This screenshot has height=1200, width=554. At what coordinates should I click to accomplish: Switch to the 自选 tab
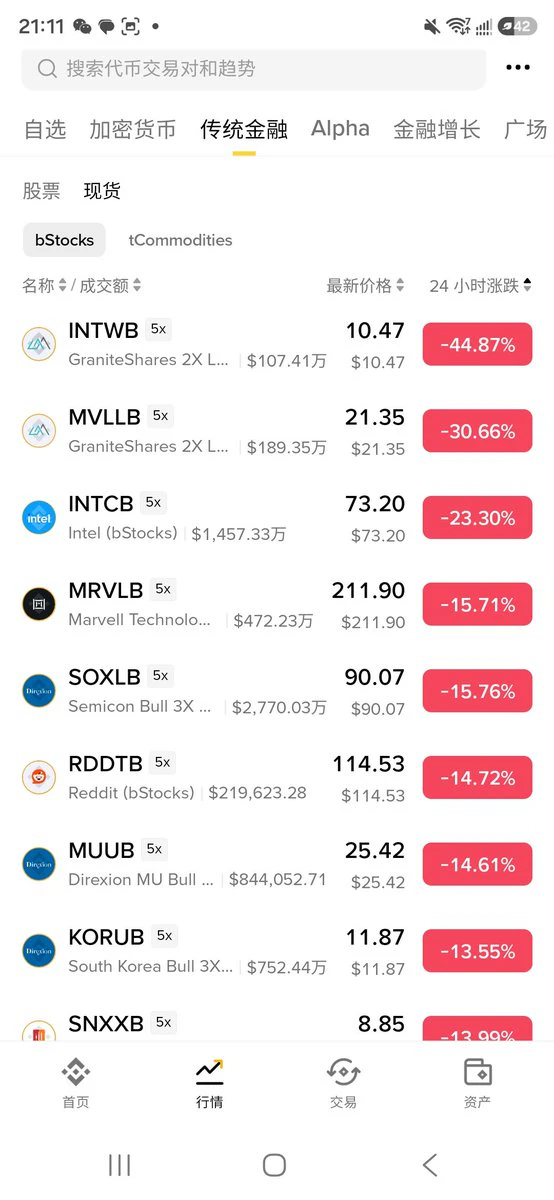pyautogui.click(x=45, y=129)
